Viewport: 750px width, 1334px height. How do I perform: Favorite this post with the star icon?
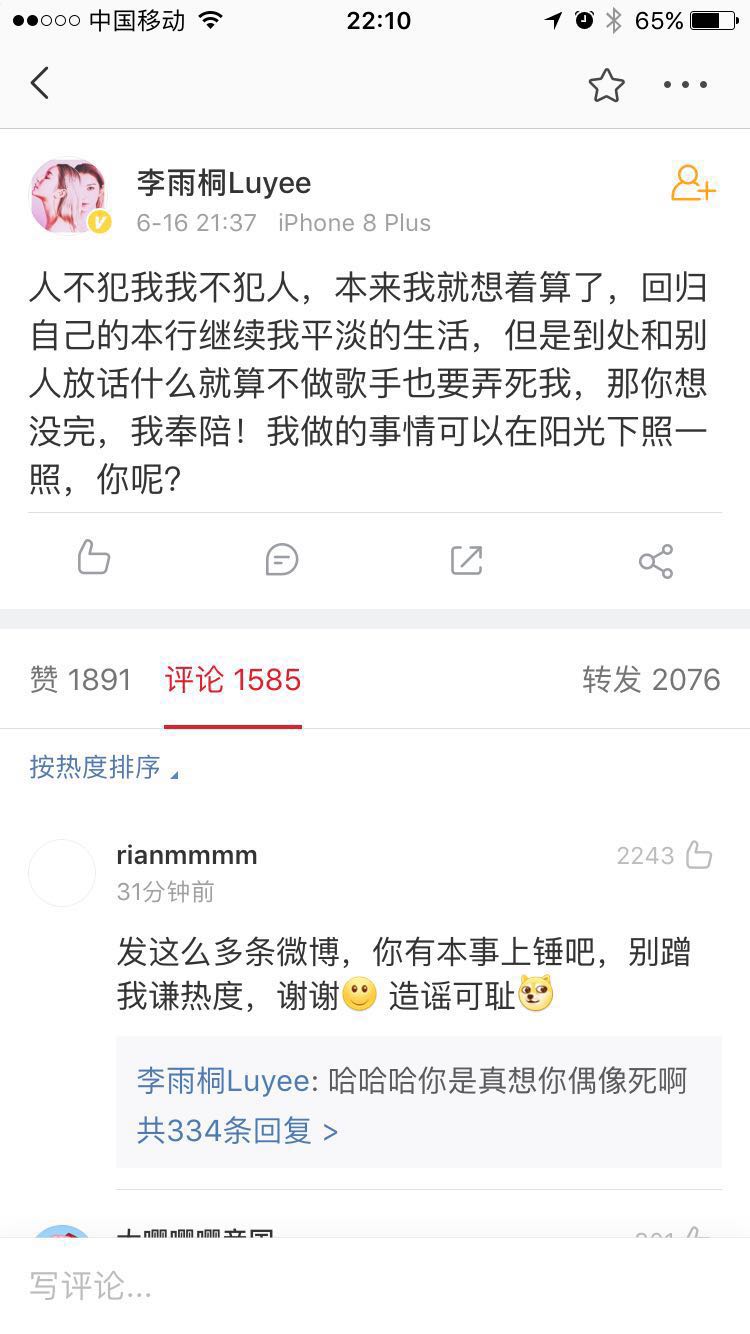pyautogui.click(x=606, y=85)
